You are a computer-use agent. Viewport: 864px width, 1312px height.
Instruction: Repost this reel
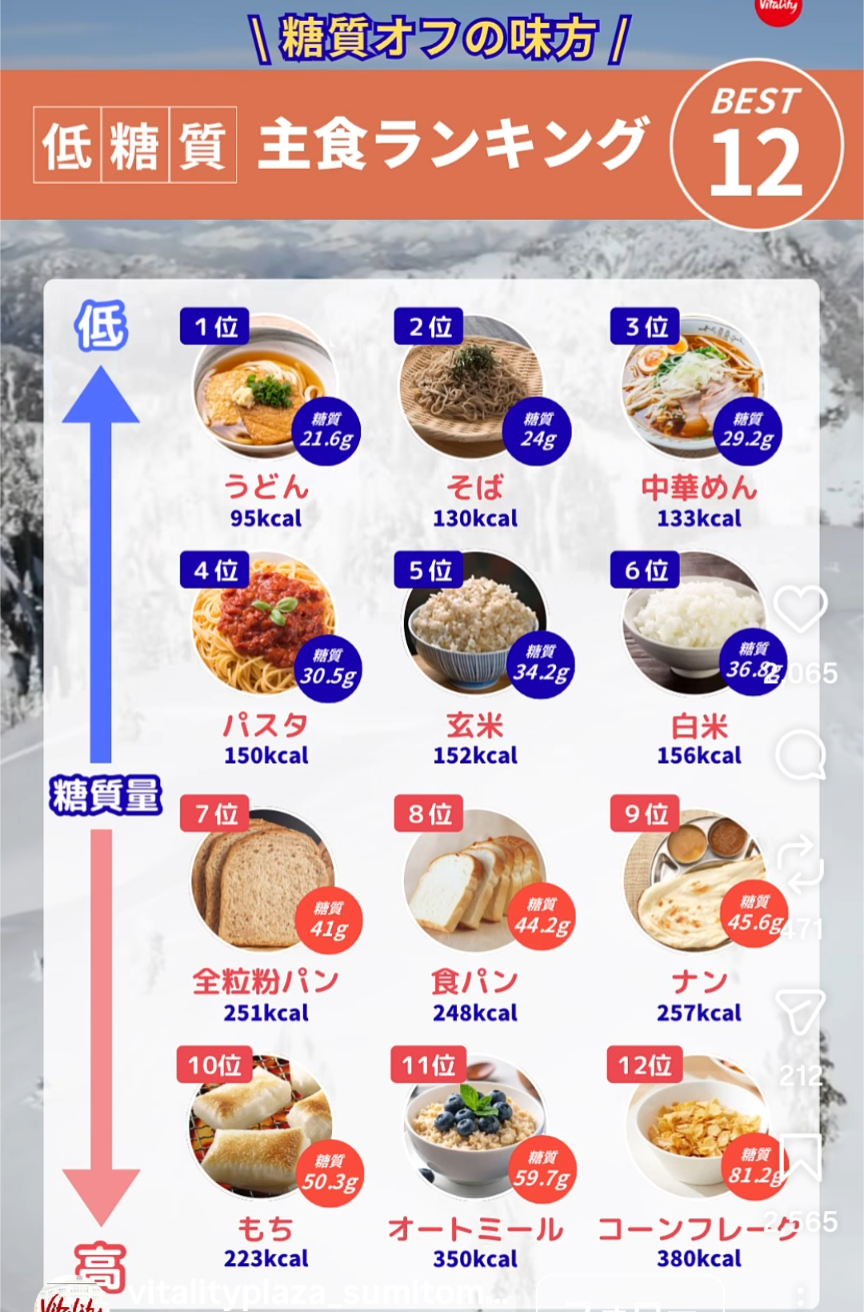pos(801,866)
